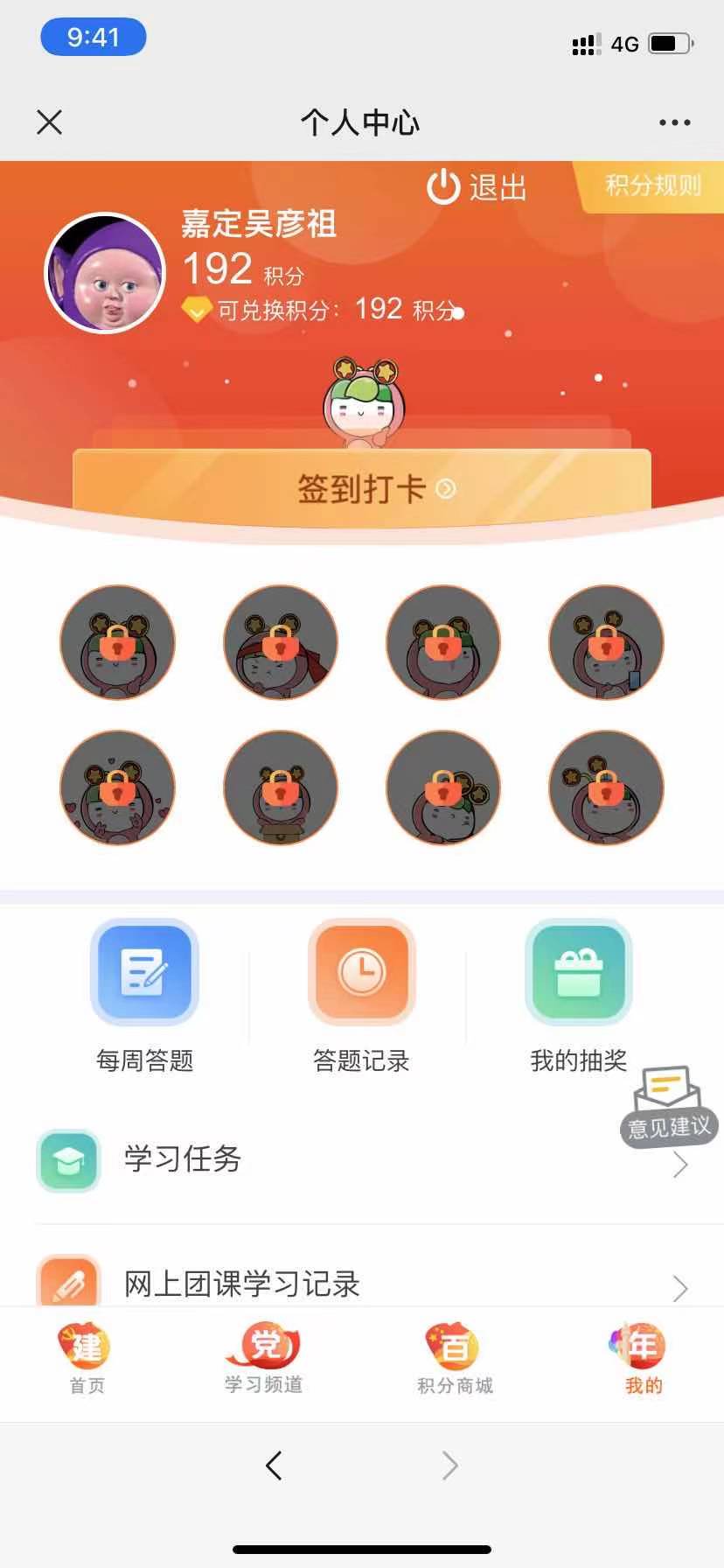Close the 个人中心 page
This screenshot has width=724, height=1568.
coord(50,122)
